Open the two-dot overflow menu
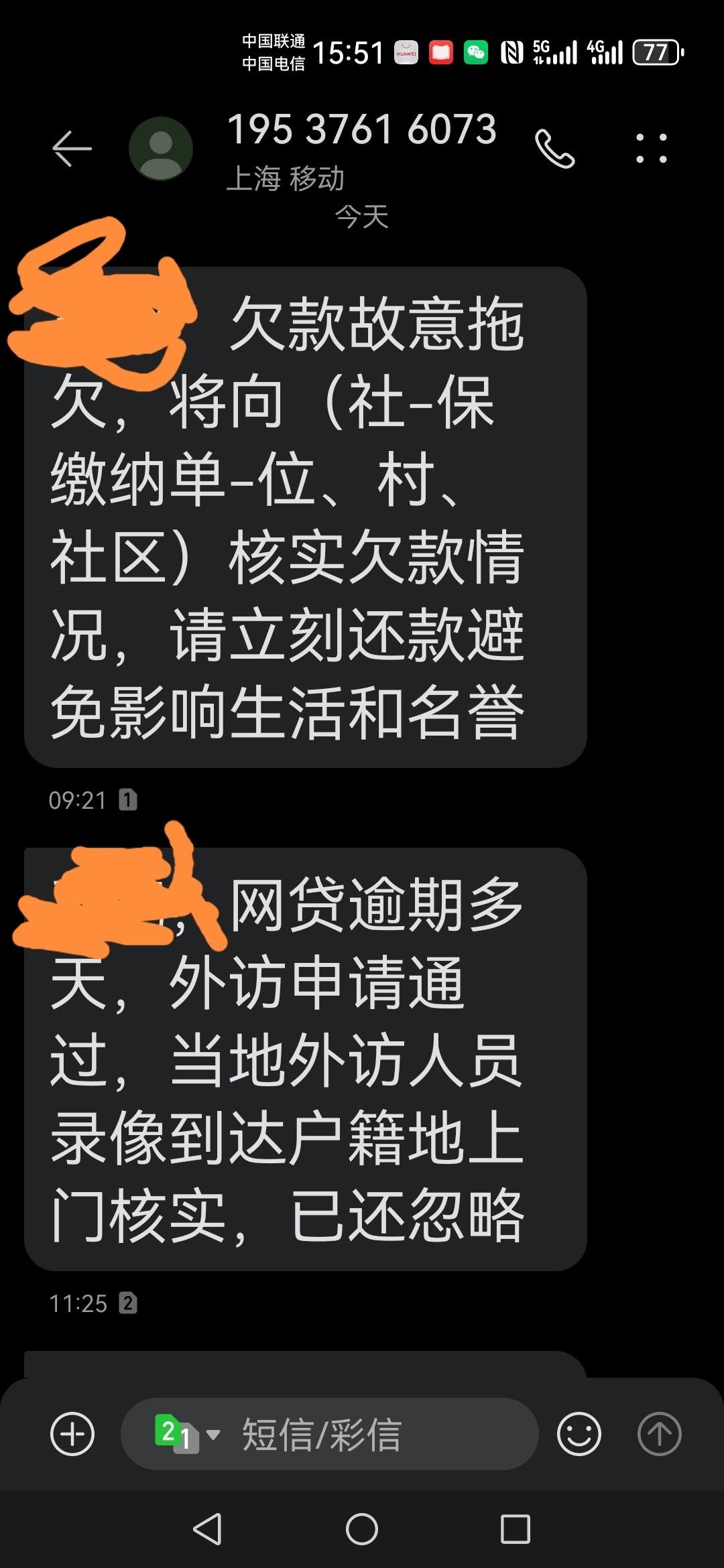 pos(651,149)
